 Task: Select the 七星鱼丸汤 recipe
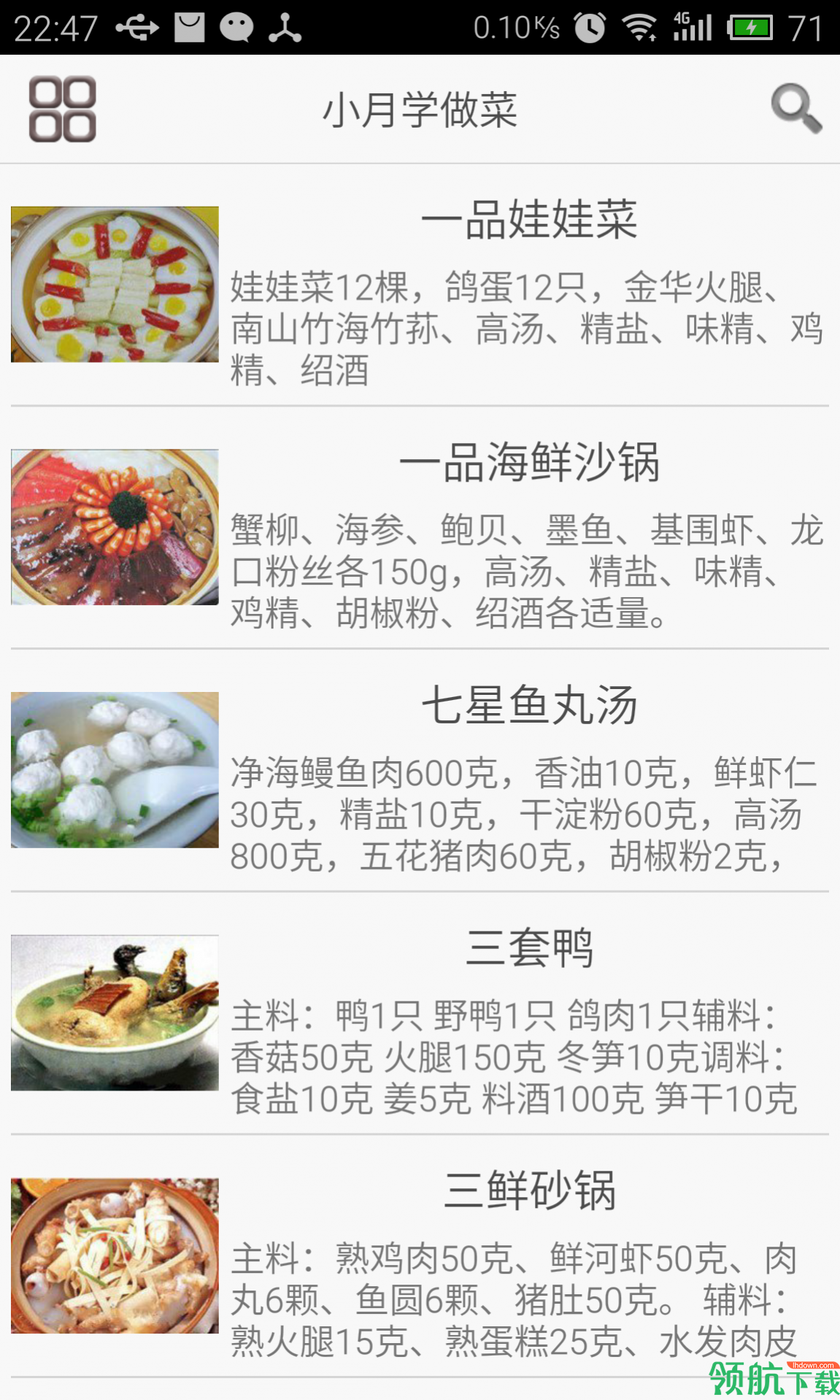(528, 705)
